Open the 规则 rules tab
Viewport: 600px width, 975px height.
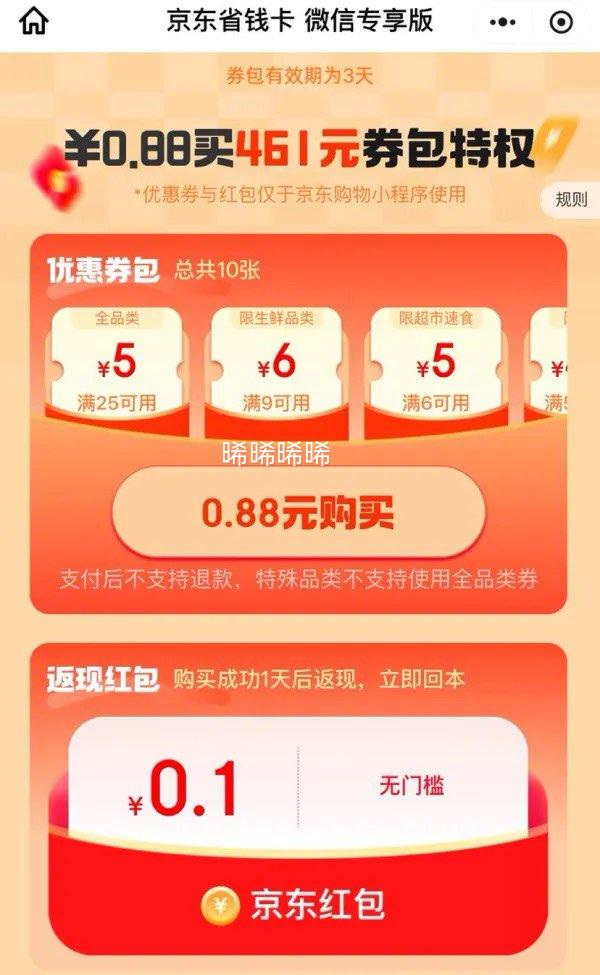pos(571,200)
